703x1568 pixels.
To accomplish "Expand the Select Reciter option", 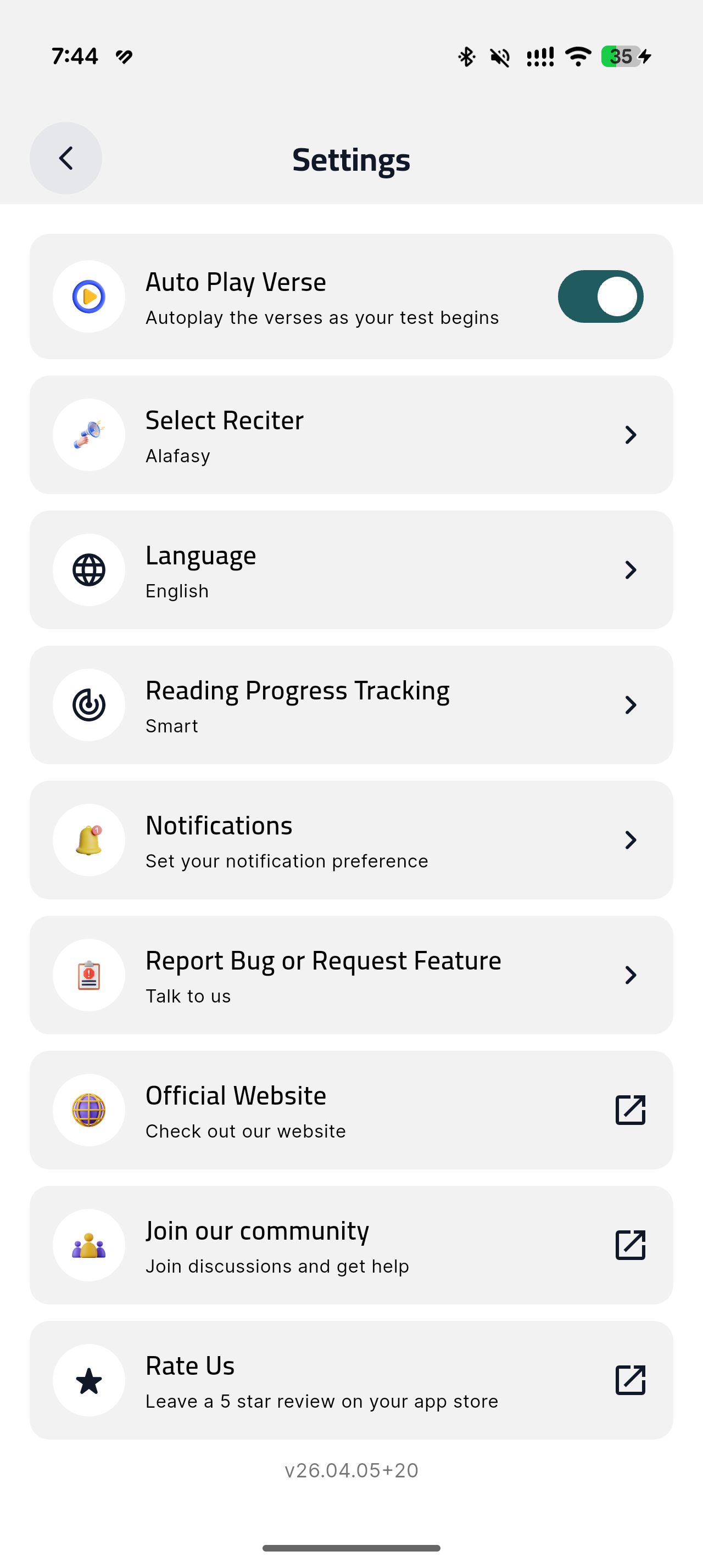I will pos(631,434).
